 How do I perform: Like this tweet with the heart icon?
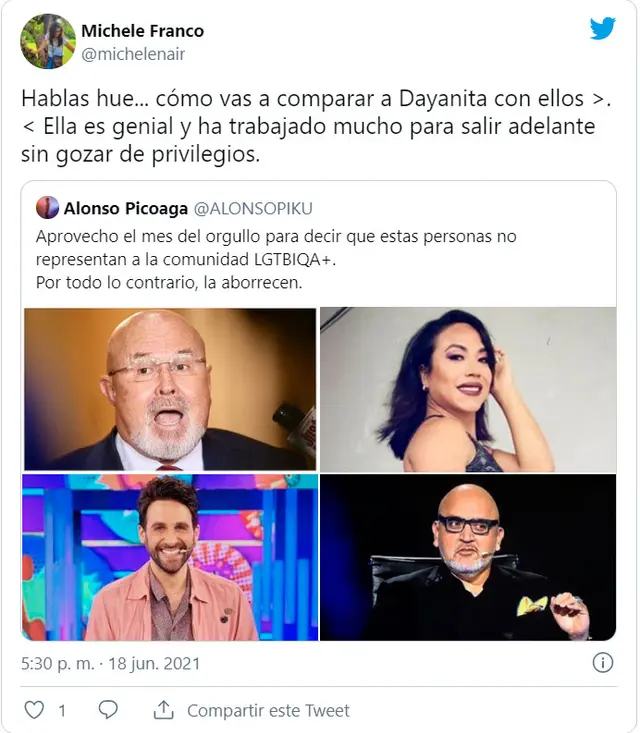point(34,710)
